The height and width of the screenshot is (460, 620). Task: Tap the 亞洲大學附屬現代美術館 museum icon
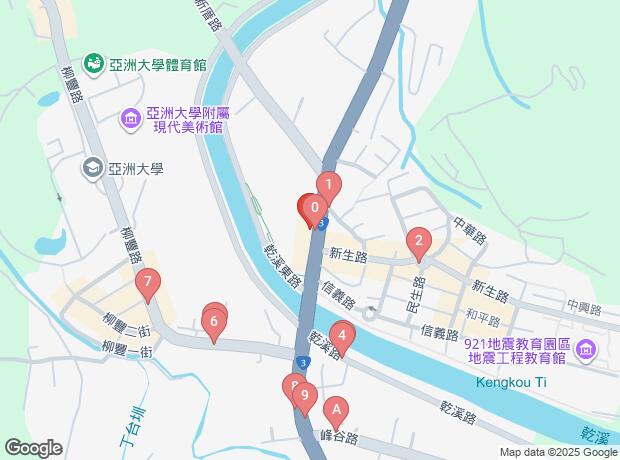[x=131, y=120]
